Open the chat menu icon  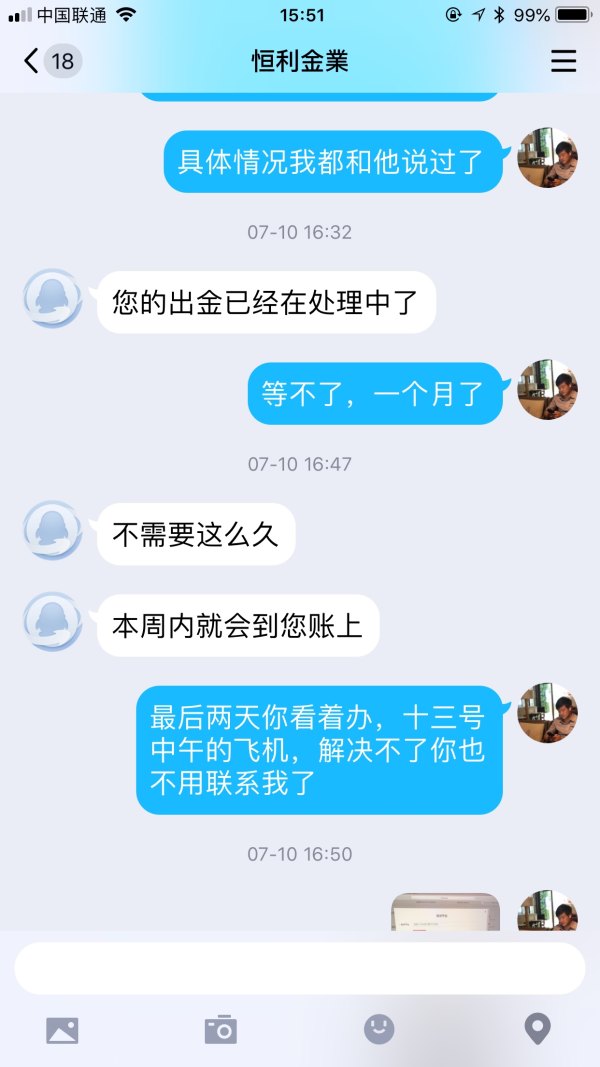pos(563,61)
